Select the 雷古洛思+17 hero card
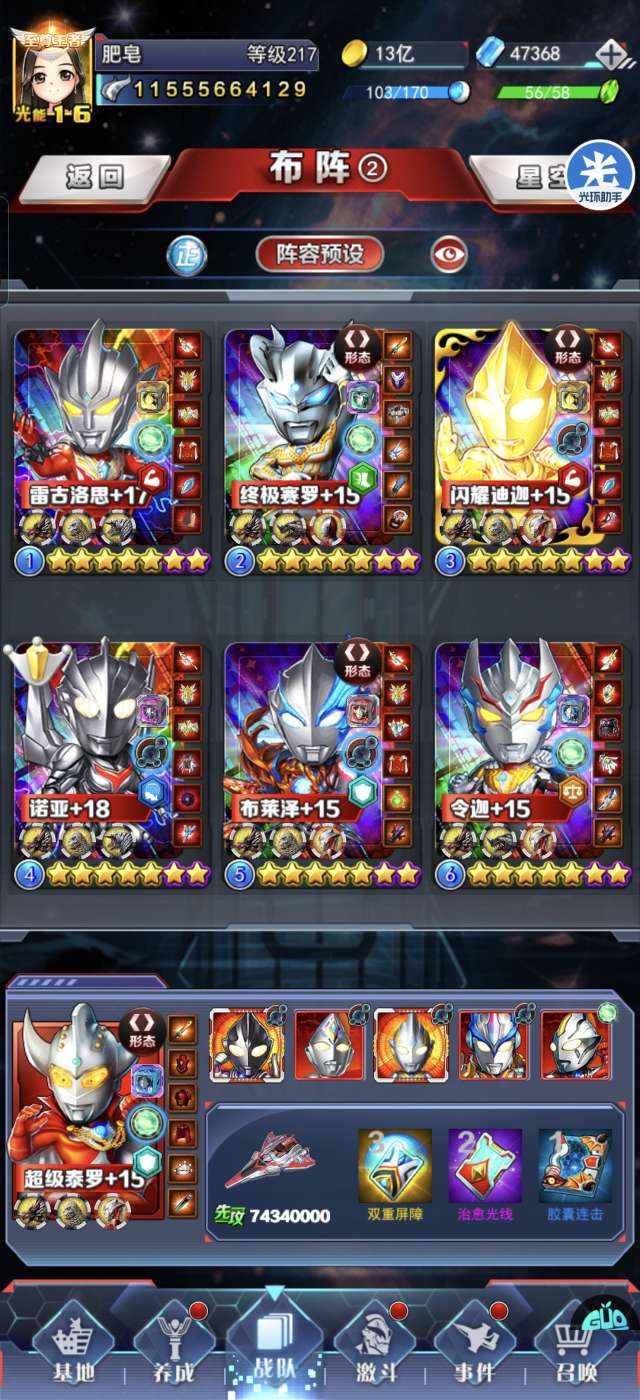640x1400 pixels. click(x=110, y=450)
